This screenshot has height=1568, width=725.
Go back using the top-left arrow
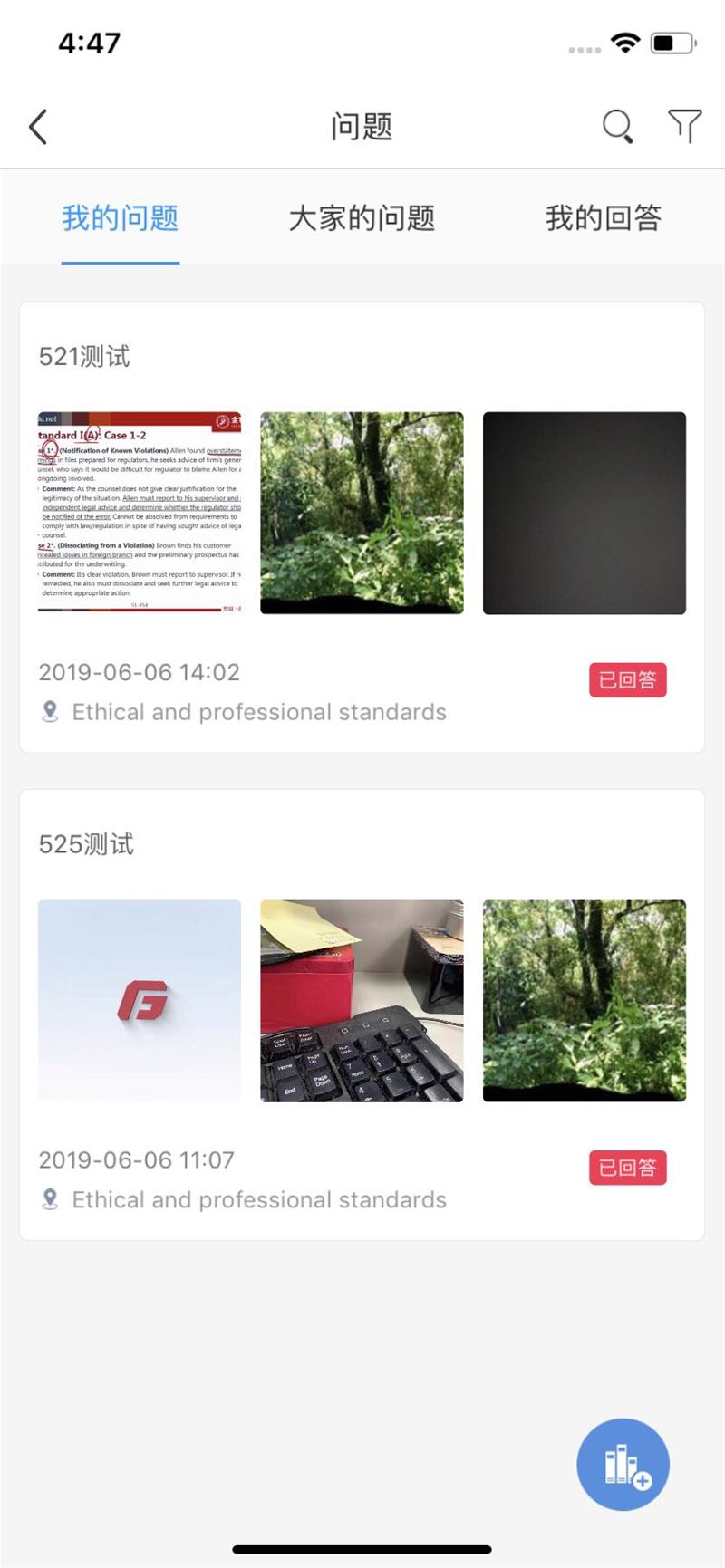pos(38,127)
